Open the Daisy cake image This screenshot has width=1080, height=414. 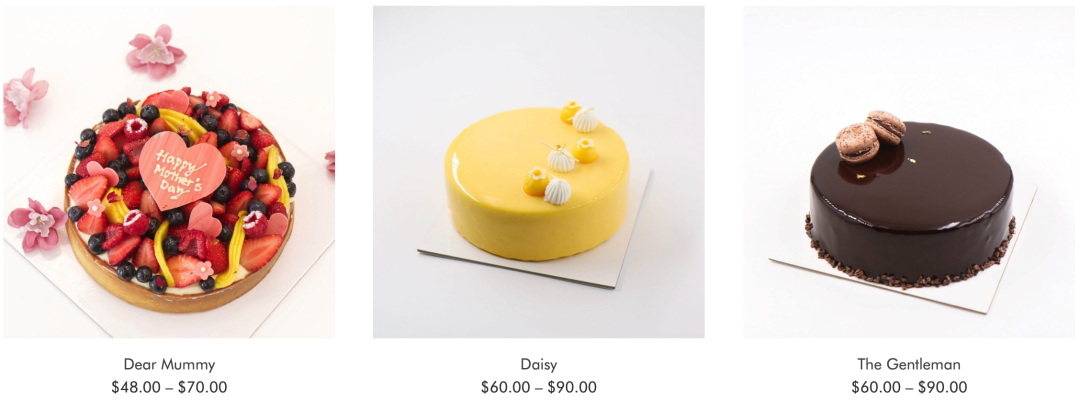(538, 172)
